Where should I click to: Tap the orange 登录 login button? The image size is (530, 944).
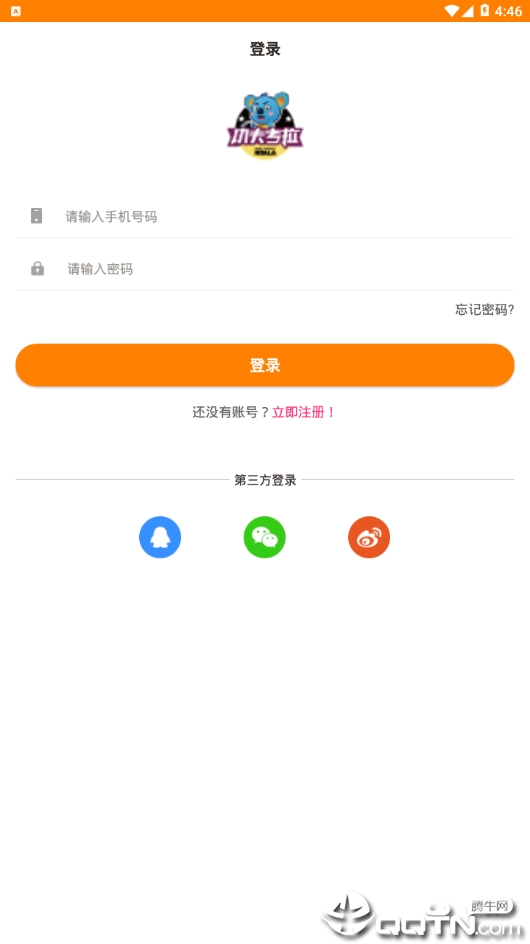[x=265, y=365]
